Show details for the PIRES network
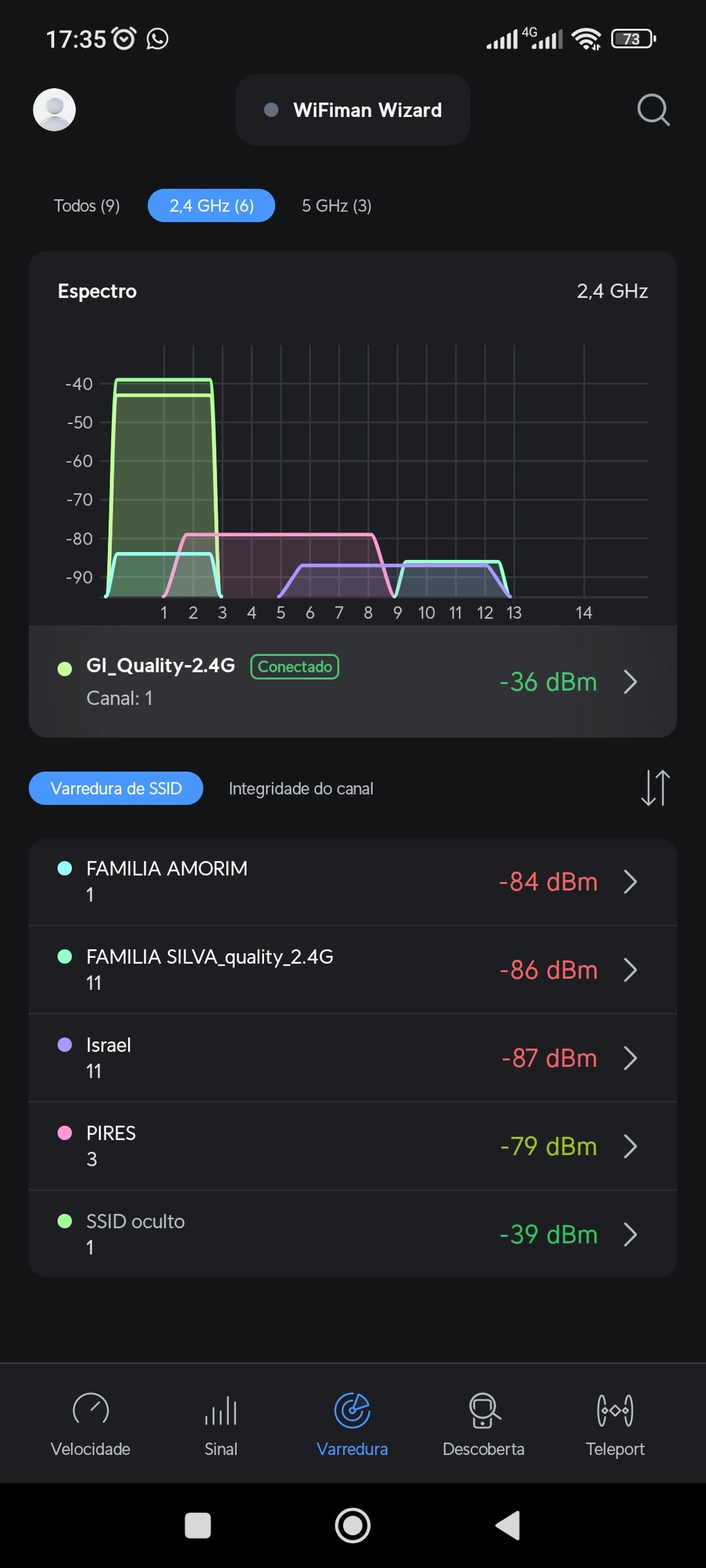The image size is (706, 1568). [x=353, y=1146]
